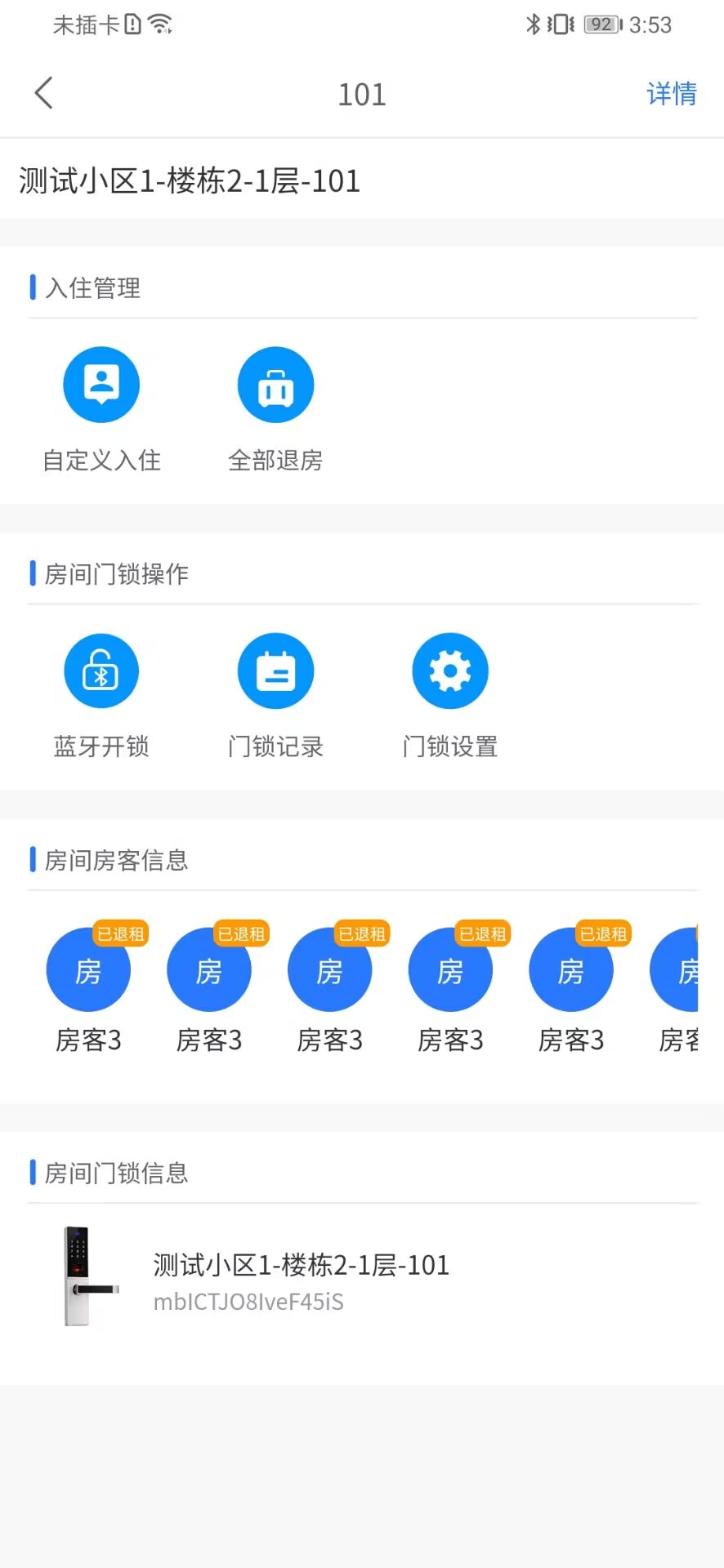Switch to 详情 at the top right
This screenshot has height=1568, width=724.
[670, 93]
